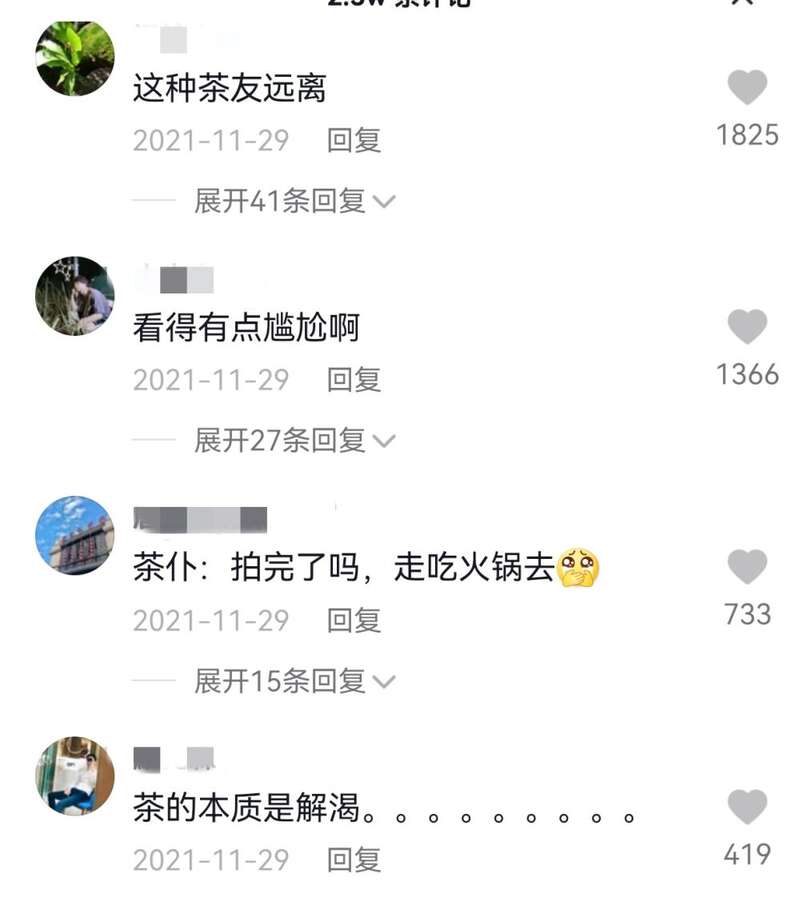Expand 展开27条回复 replies
This screenshot has height=898, width=800.
[294, 440]
